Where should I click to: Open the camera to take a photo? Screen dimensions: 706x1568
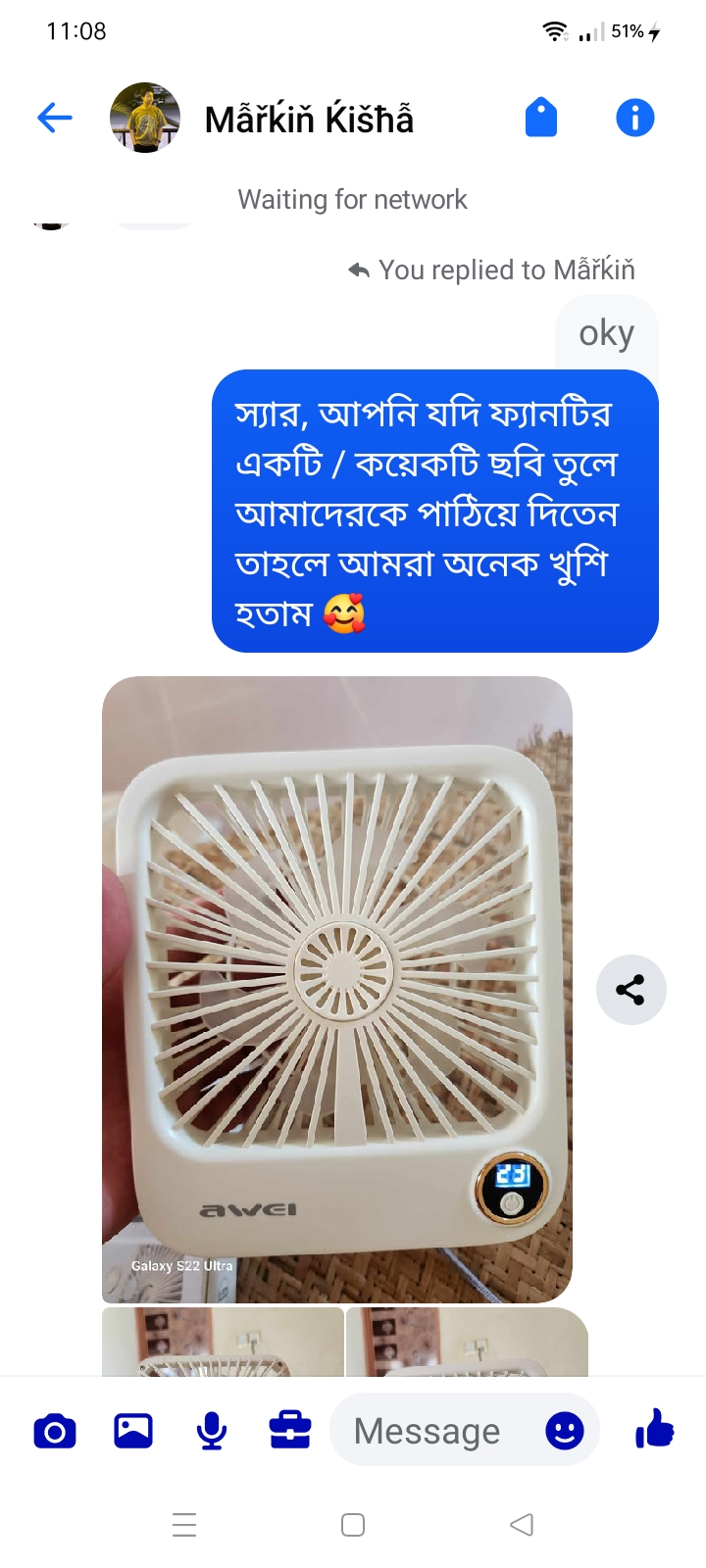55,1432
